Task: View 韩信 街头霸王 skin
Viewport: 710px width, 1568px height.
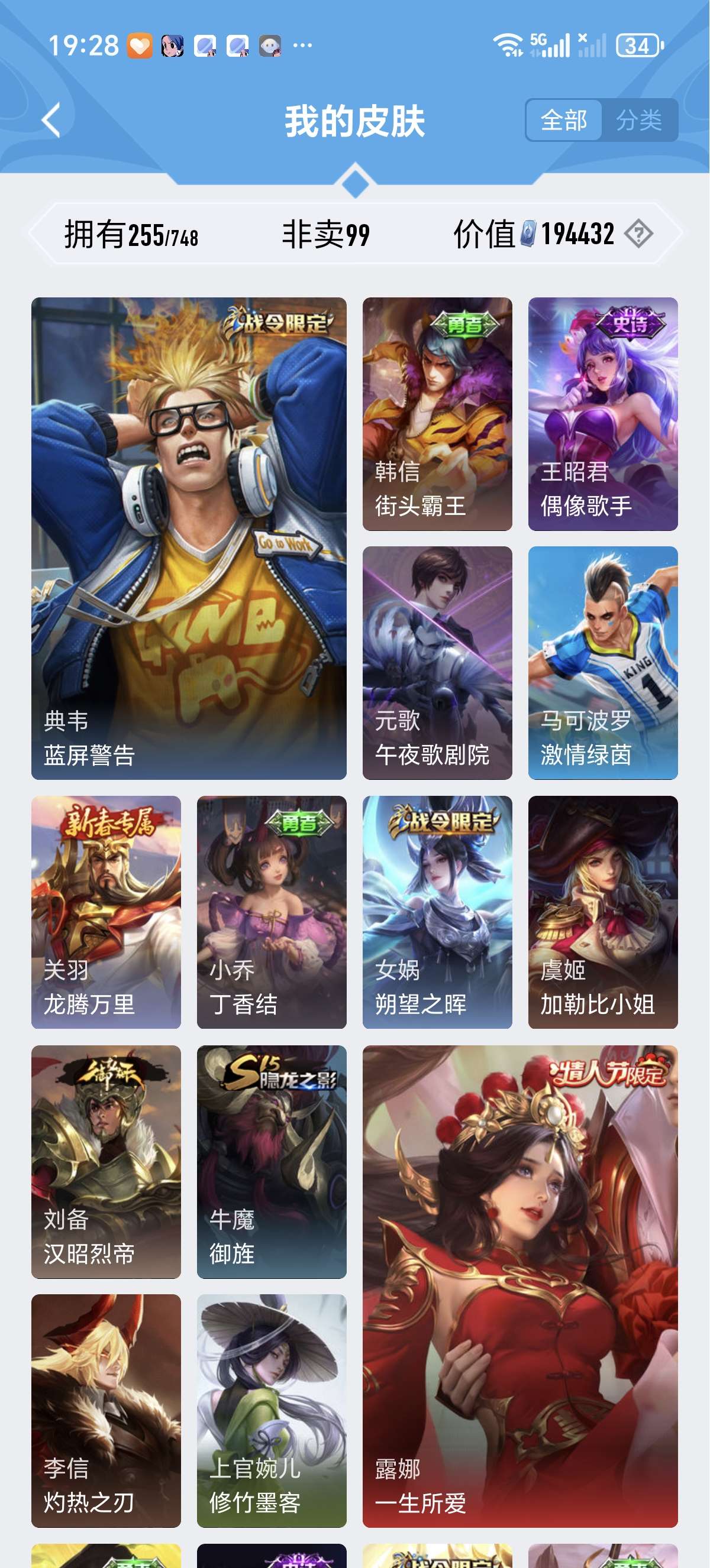Action: point(437,413)
